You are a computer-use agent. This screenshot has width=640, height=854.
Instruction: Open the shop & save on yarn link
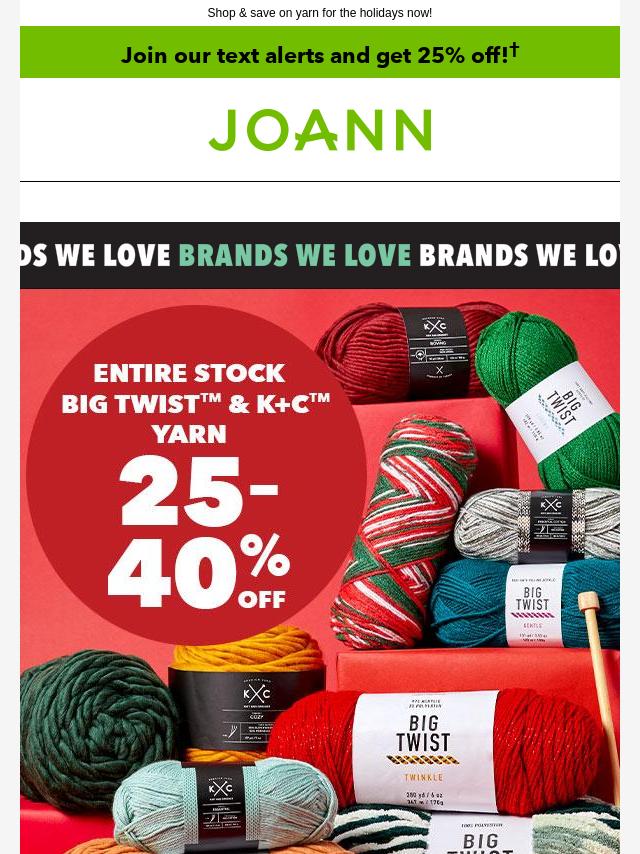(320, 13)
